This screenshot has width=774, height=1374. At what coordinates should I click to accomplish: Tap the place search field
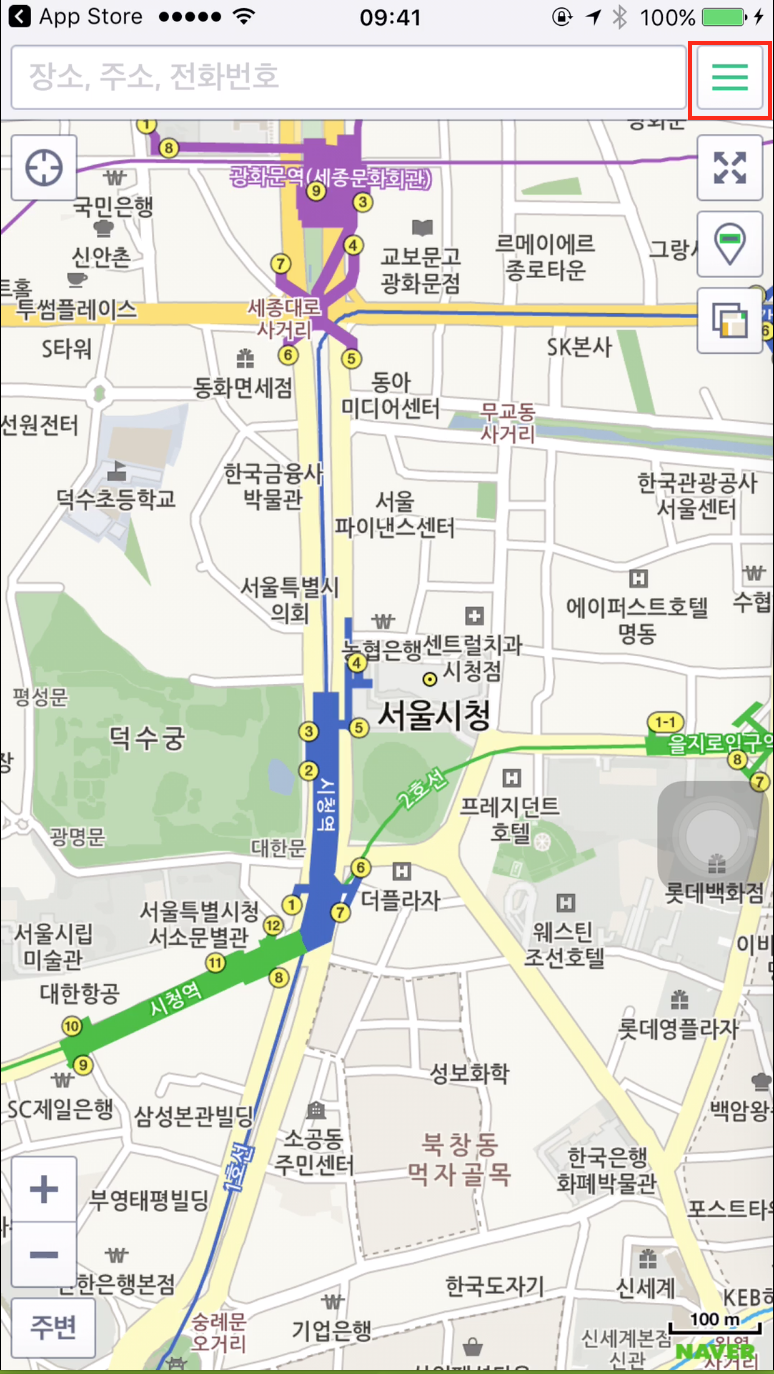[x=348, y=77]
